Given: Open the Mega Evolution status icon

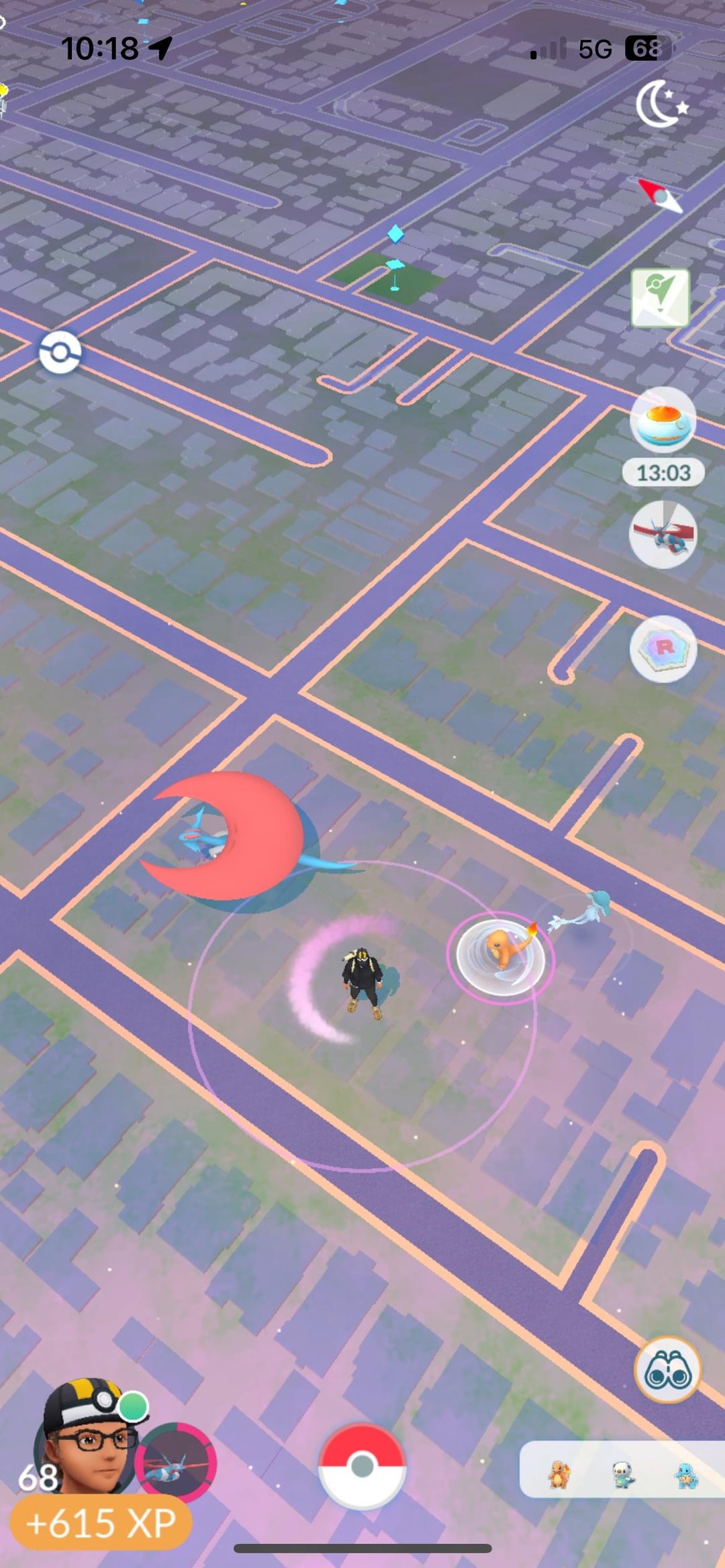Looking at the screenshot, I should (x=663, y=534).
